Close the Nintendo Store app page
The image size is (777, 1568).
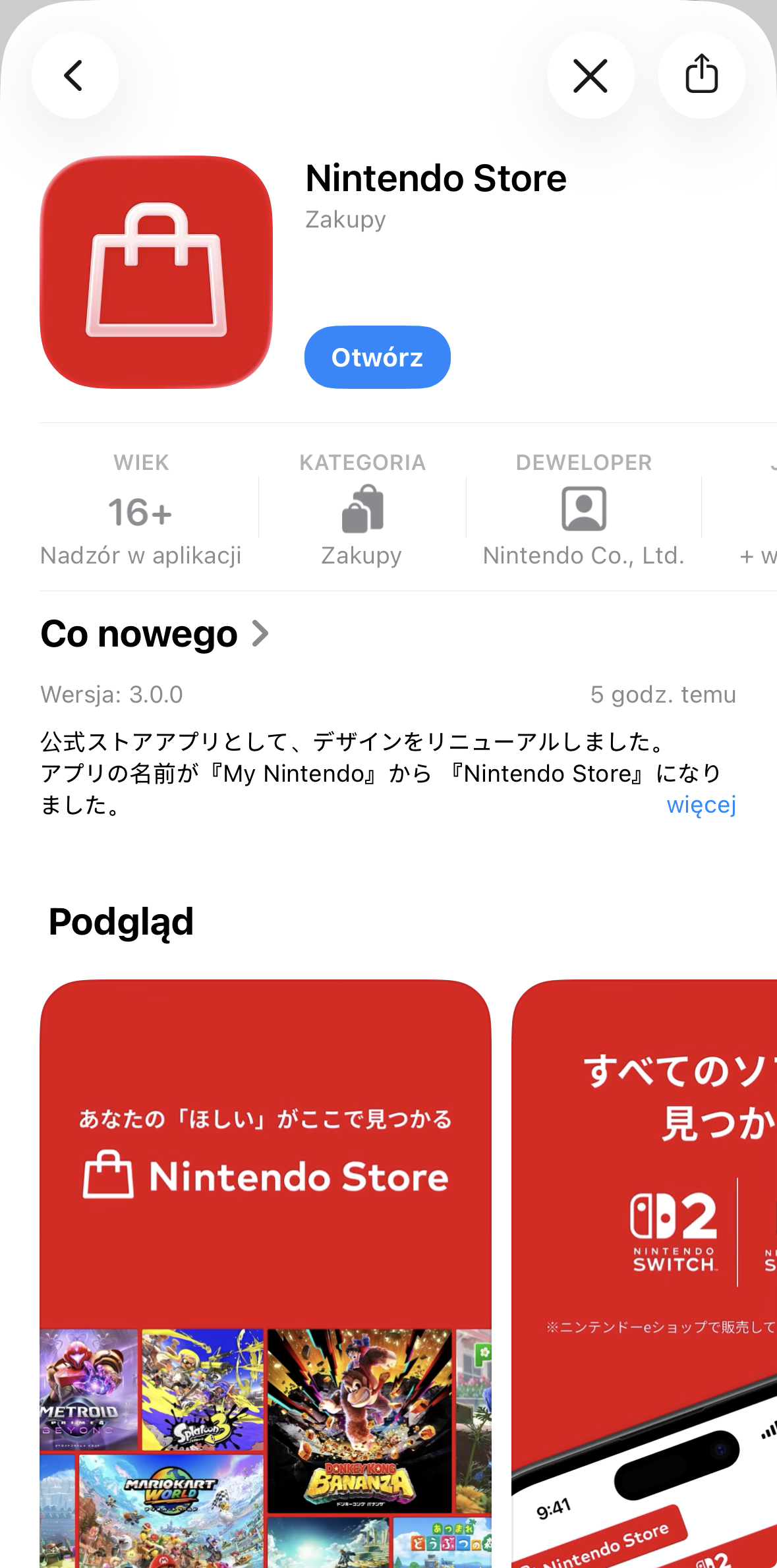coord(590,75)
